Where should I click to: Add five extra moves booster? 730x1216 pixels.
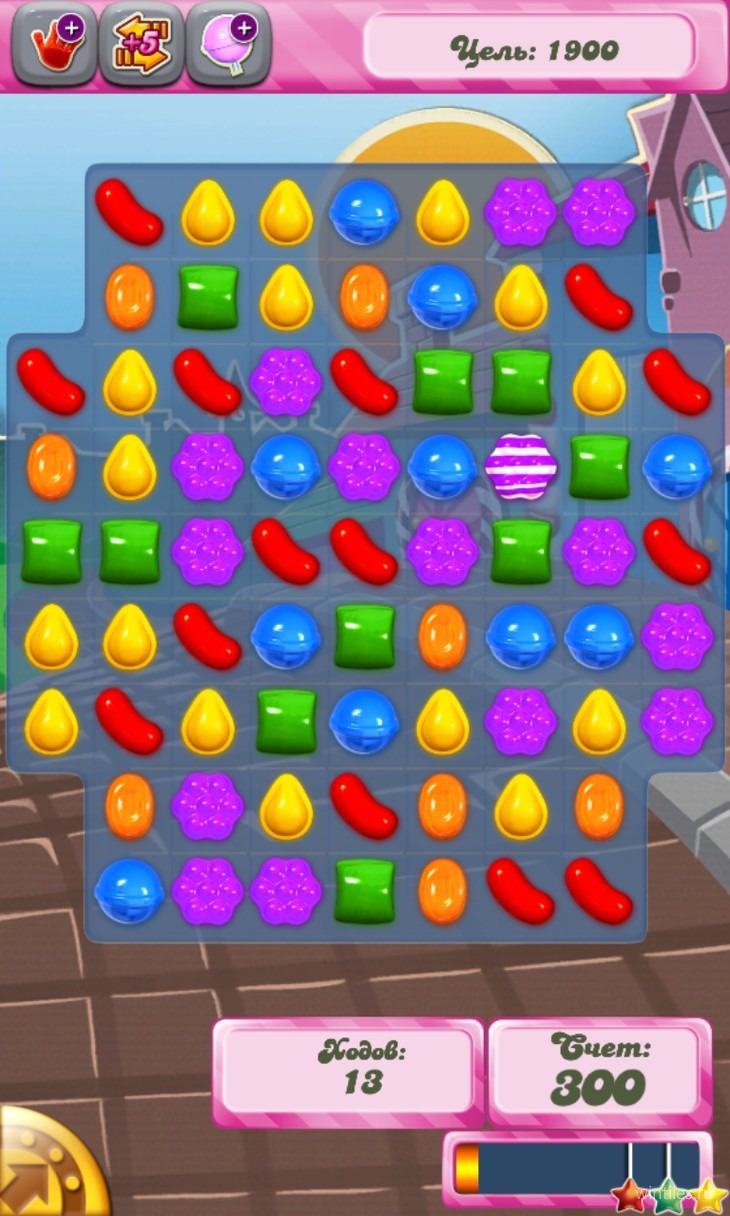141,43
